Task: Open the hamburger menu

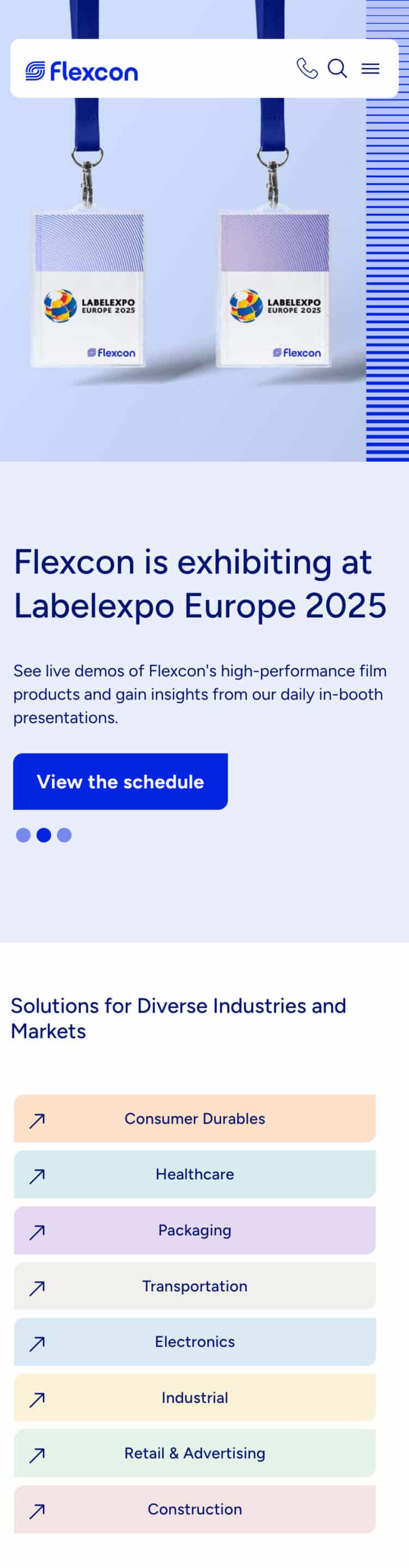Action: point(370,69)
